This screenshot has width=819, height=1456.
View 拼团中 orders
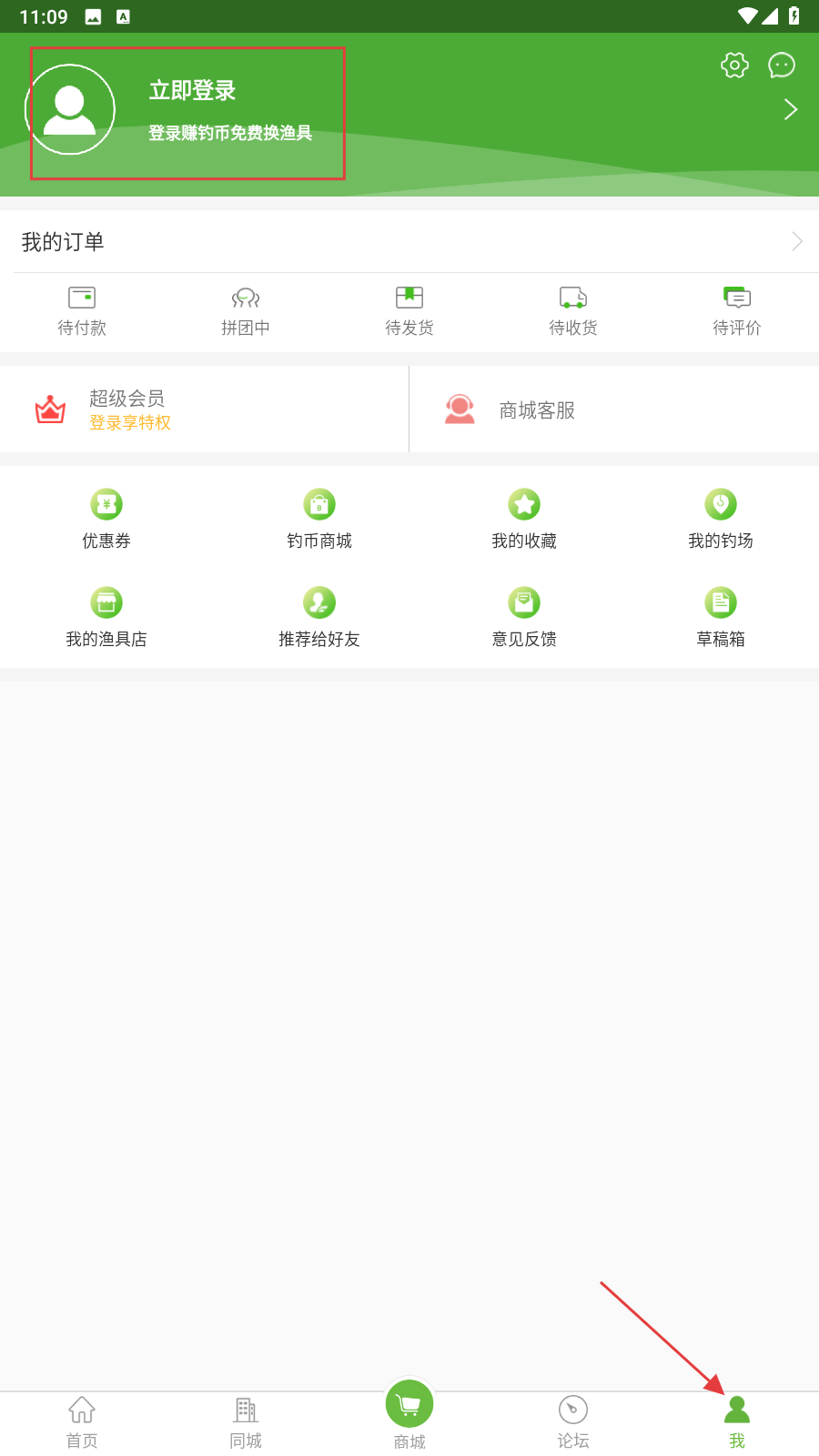[246, 311]
